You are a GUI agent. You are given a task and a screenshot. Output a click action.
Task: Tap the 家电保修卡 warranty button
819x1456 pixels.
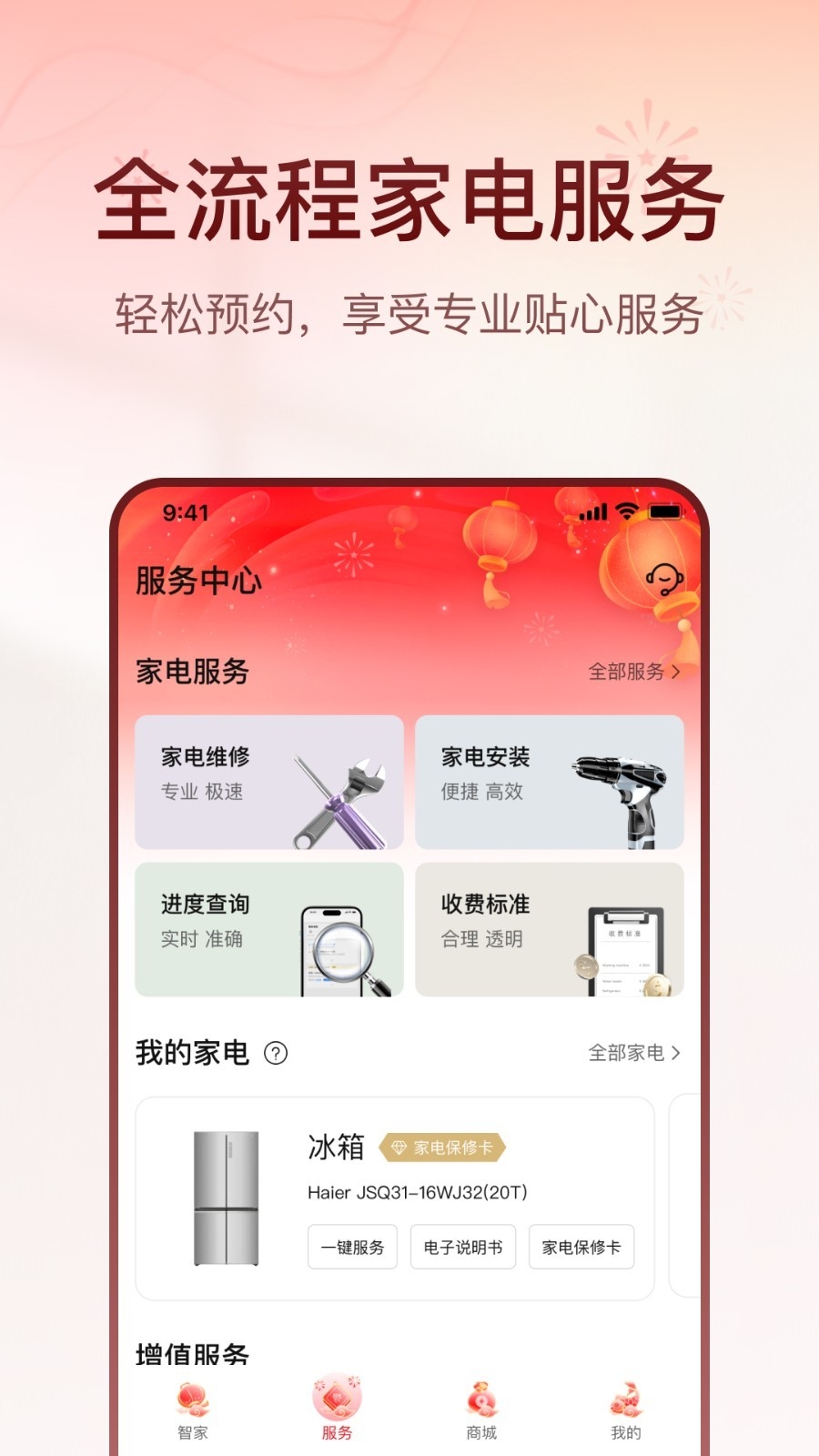tap(581, 1247)
